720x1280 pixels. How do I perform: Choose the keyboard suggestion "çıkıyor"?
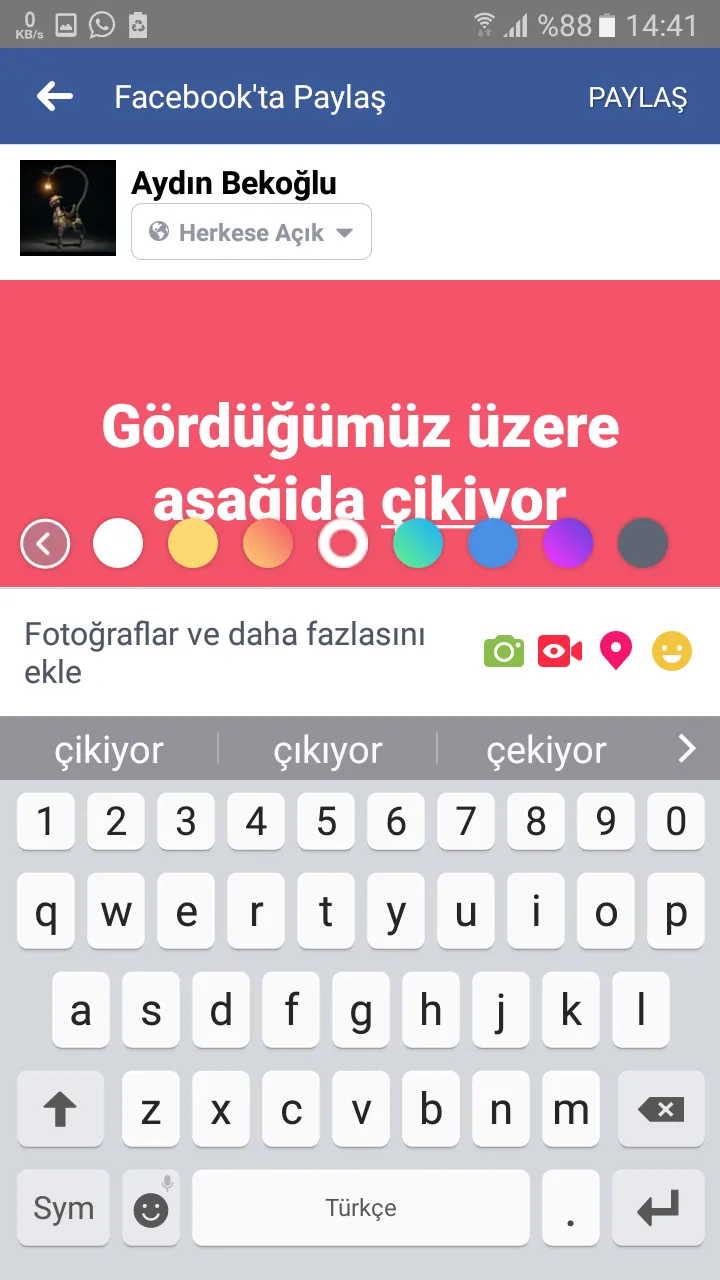pos(328,749)
